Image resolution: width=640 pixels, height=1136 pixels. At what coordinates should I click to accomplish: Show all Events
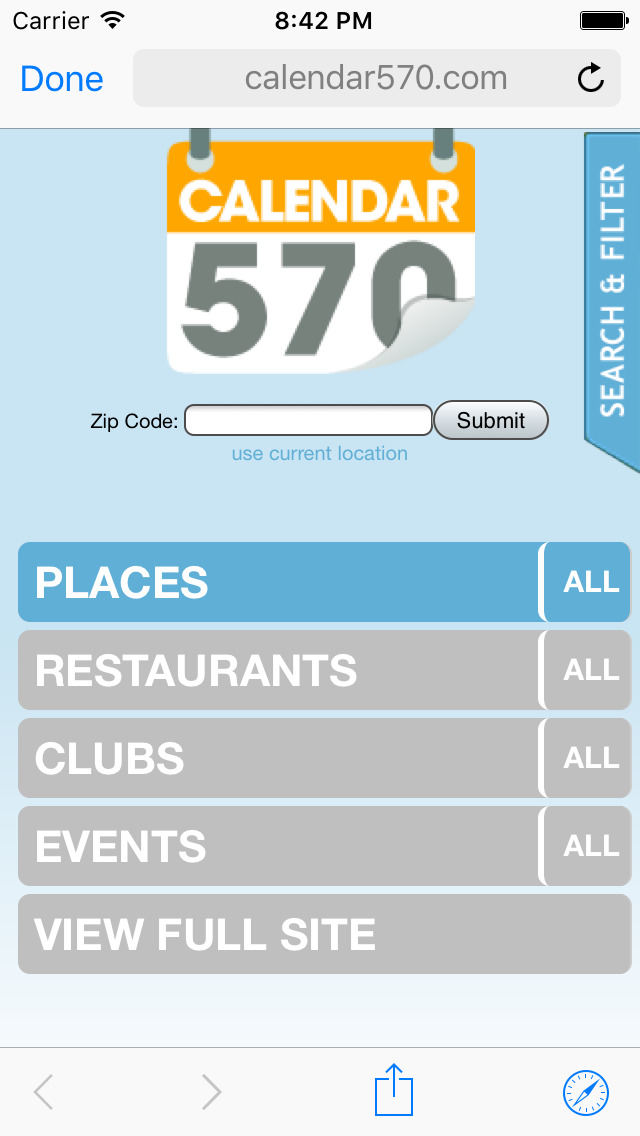tap(590, 846)
